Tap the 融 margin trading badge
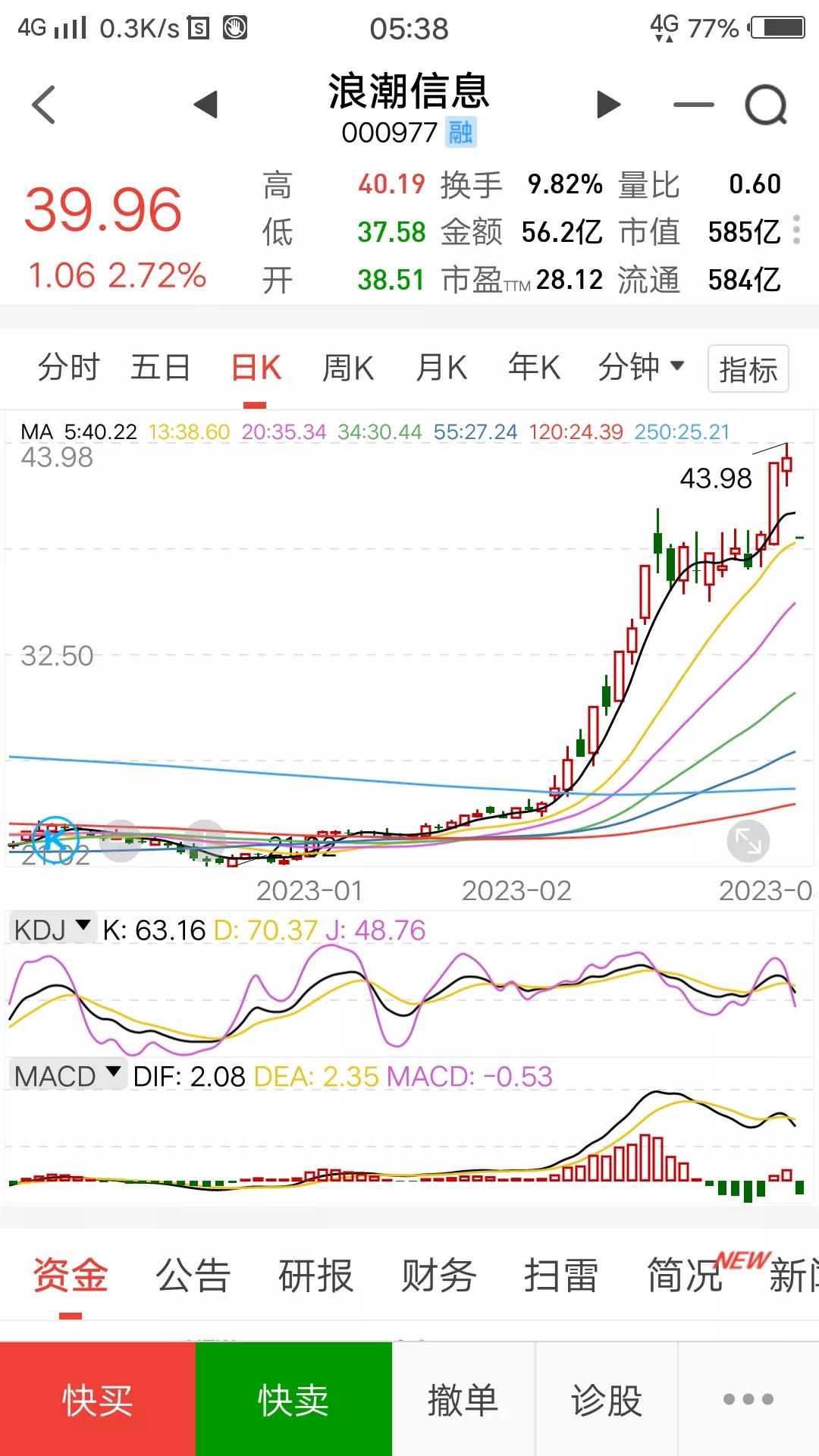Screen dimensions: 819x1456 [460, 133]
